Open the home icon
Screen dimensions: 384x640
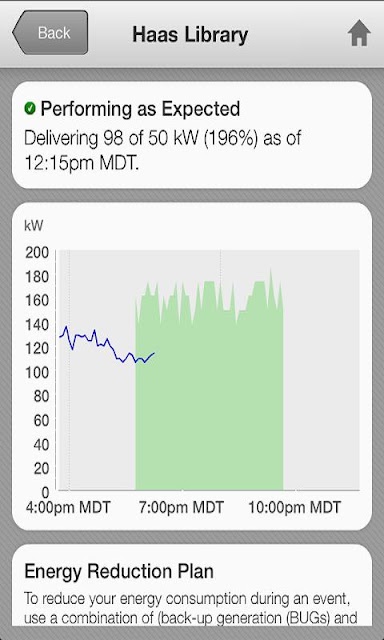[359, 33]
